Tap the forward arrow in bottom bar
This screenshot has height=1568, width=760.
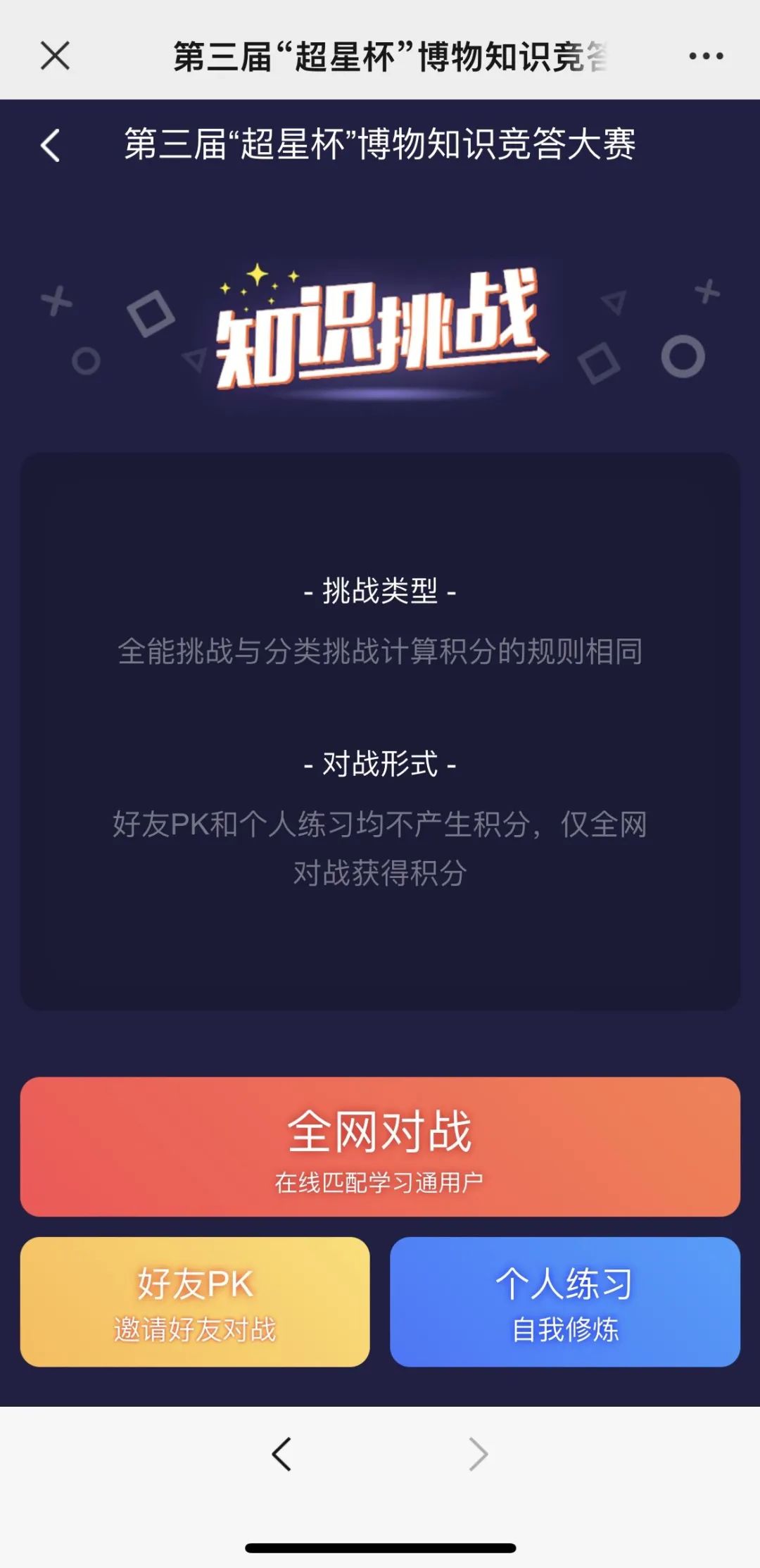[x=478, y=1454]
